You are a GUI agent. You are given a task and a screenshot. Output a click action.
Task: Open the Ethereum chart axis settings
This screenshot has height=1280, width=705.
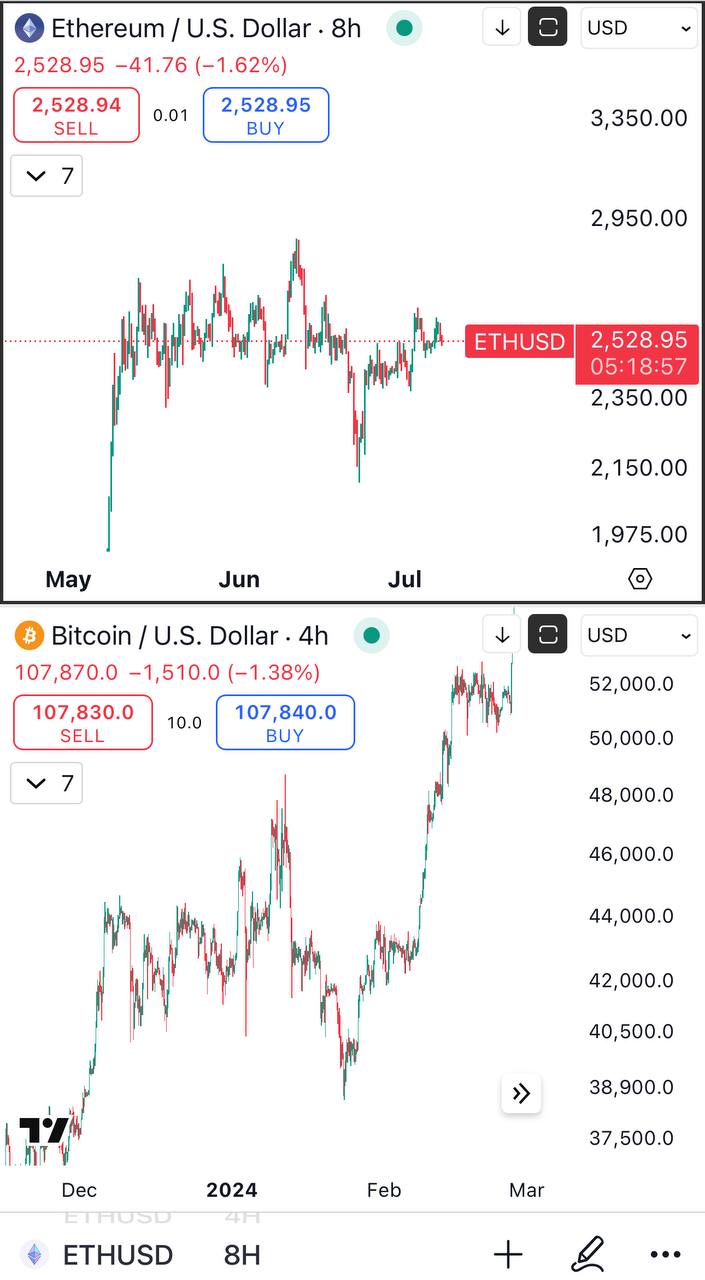point(640,579)
